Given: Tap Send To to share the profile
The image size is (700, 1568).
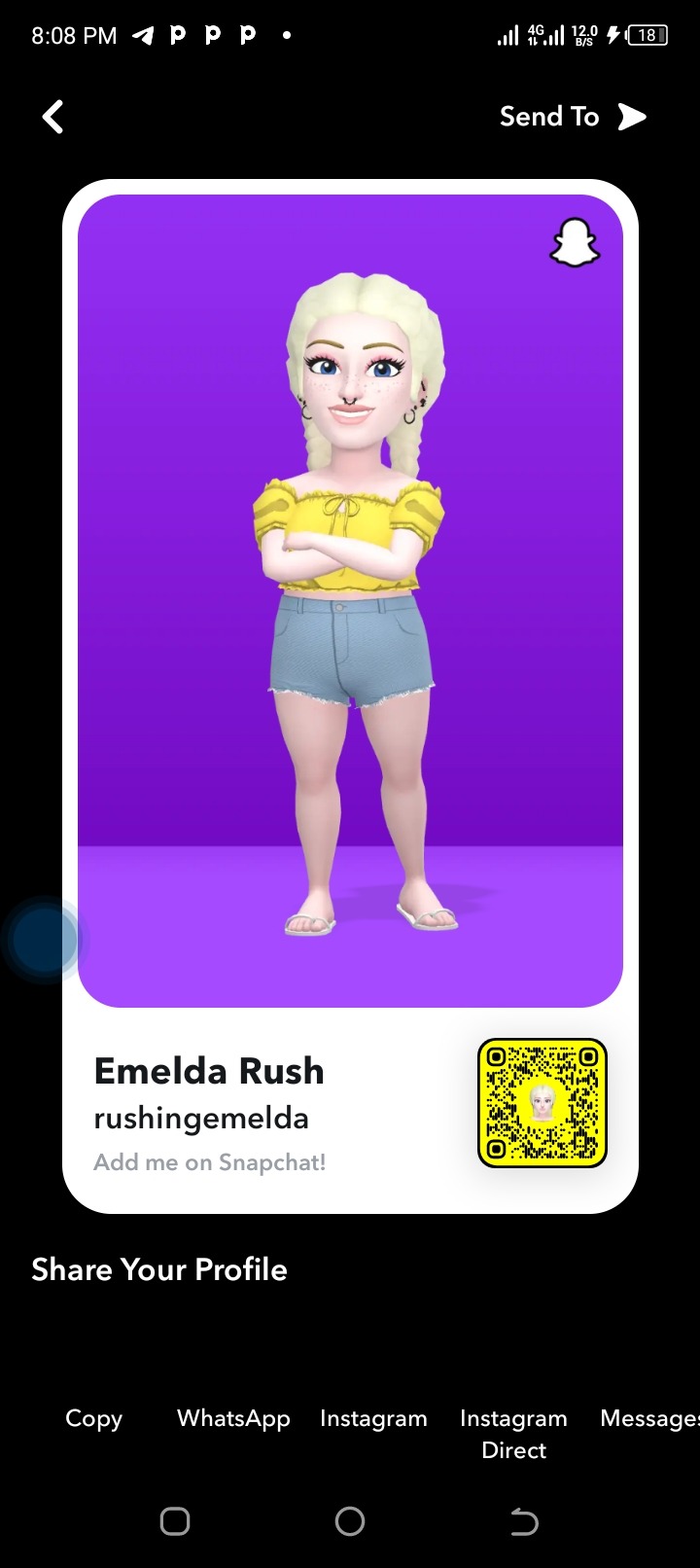Looking at the screenshot, I should point(572,118).
